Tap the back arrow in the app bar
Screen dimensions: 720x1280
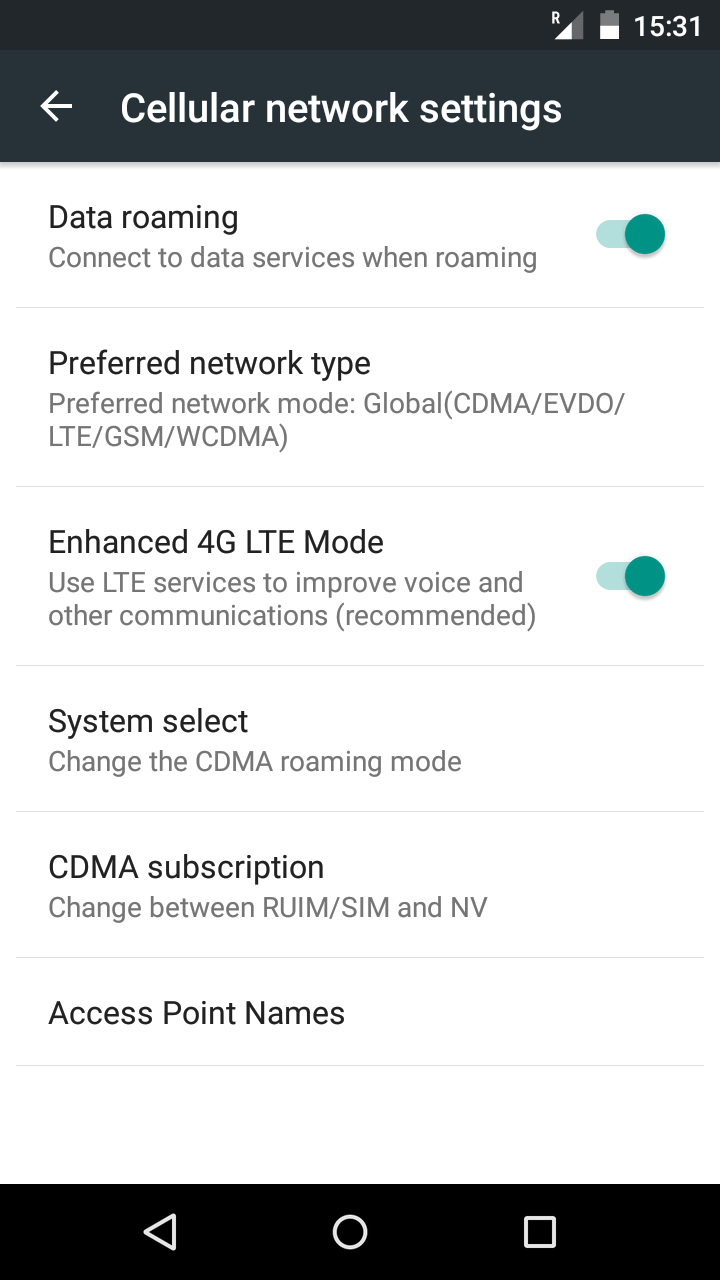click(55, 105)
